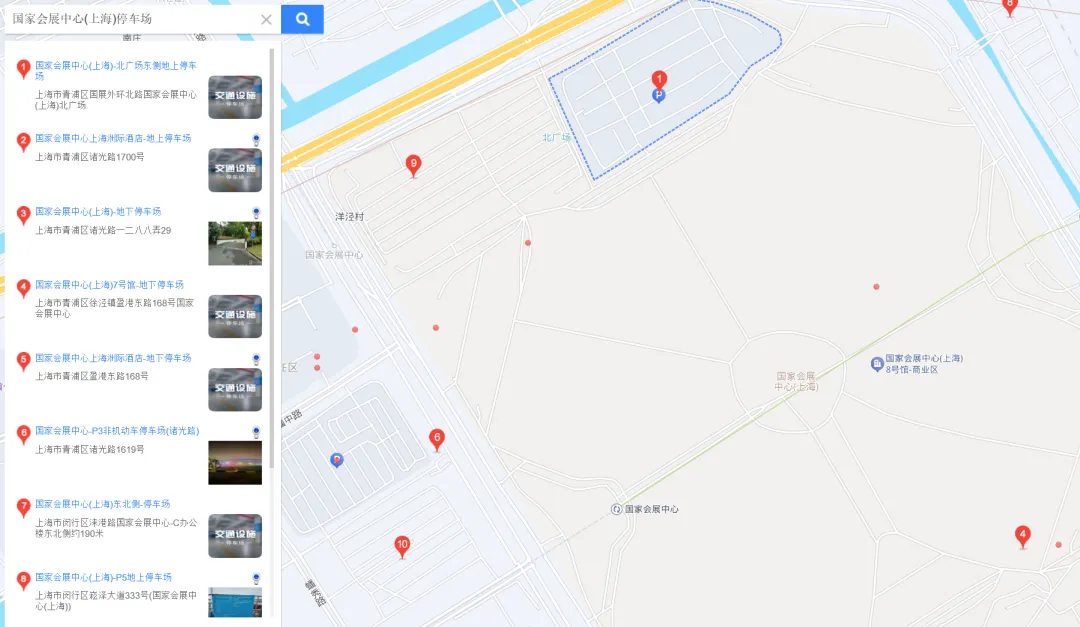This screenshot has height=627, width=1080.
Task: Open result 4 7号馆-地下停车场
Action: 109,284
